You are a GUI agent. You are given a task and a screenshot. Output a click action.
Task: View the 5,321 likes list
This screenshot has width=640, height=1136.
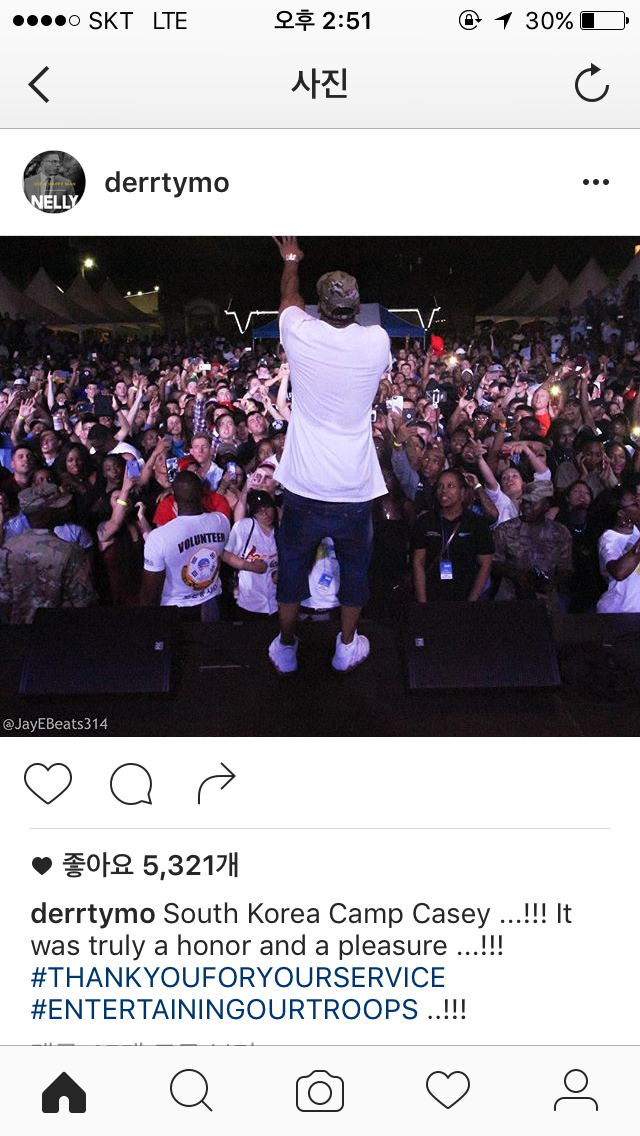point(150,865)
